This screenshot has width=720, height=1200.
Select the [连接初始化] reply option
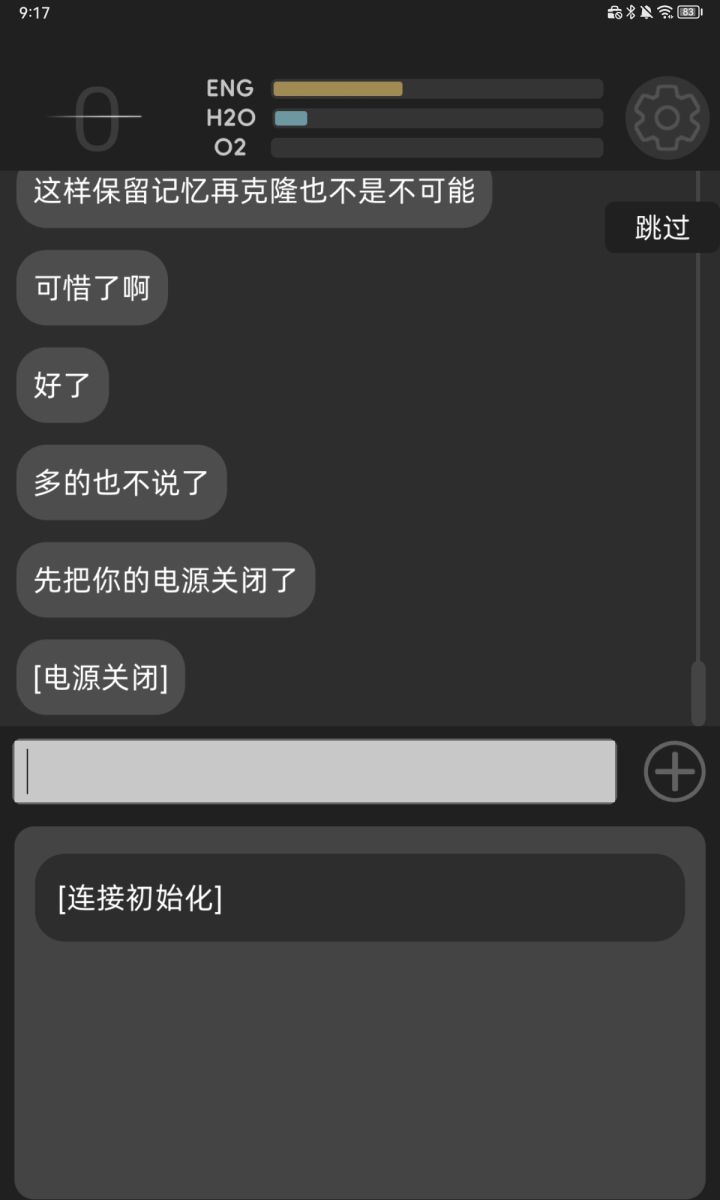pos(359,897)
